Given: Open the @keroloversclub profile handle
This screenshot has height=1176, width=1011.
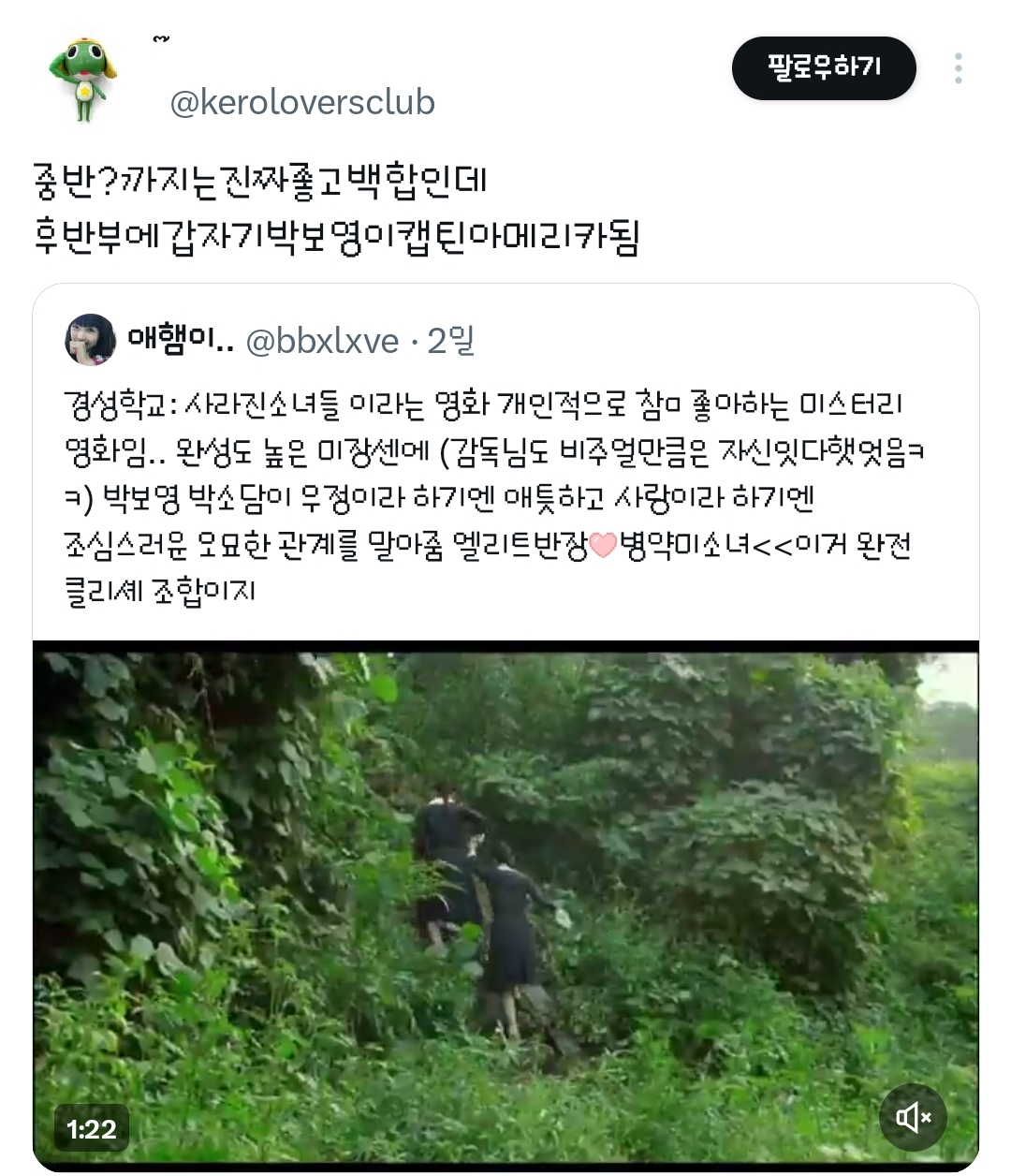Looking at the screenshot, I should click(302, 102).
